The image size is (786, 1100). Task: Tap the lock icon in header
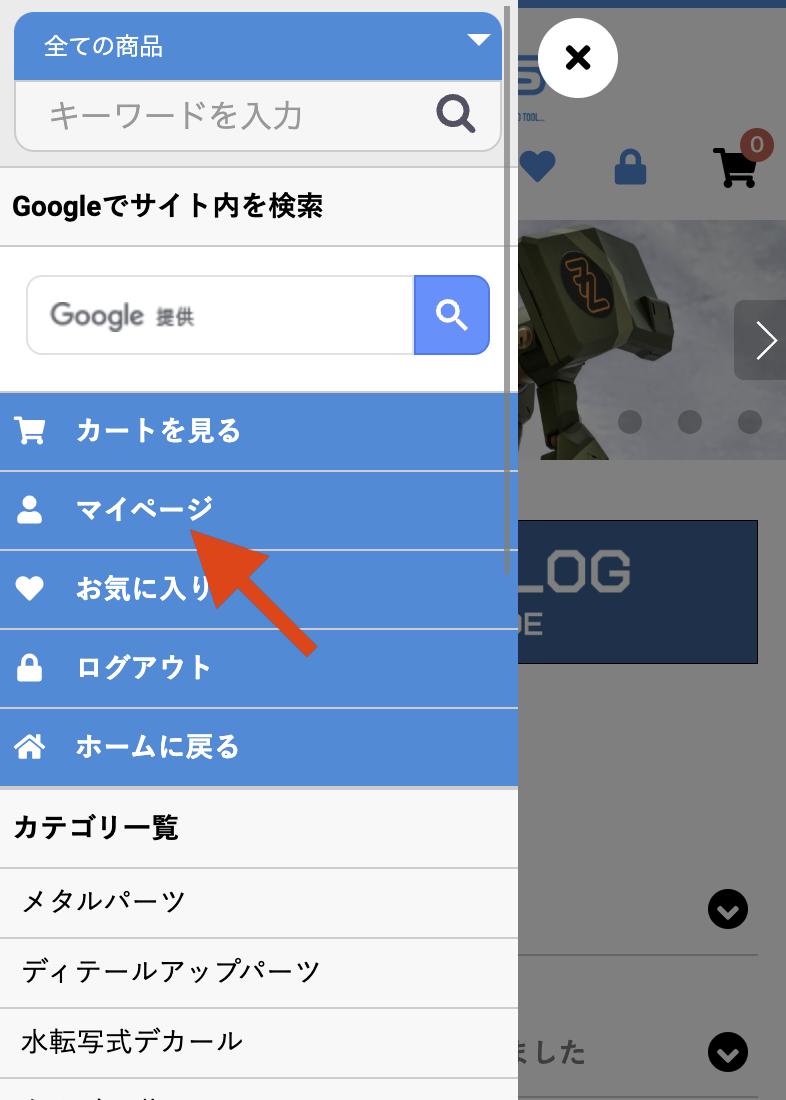pyautogui.click(x=630, y=167)
